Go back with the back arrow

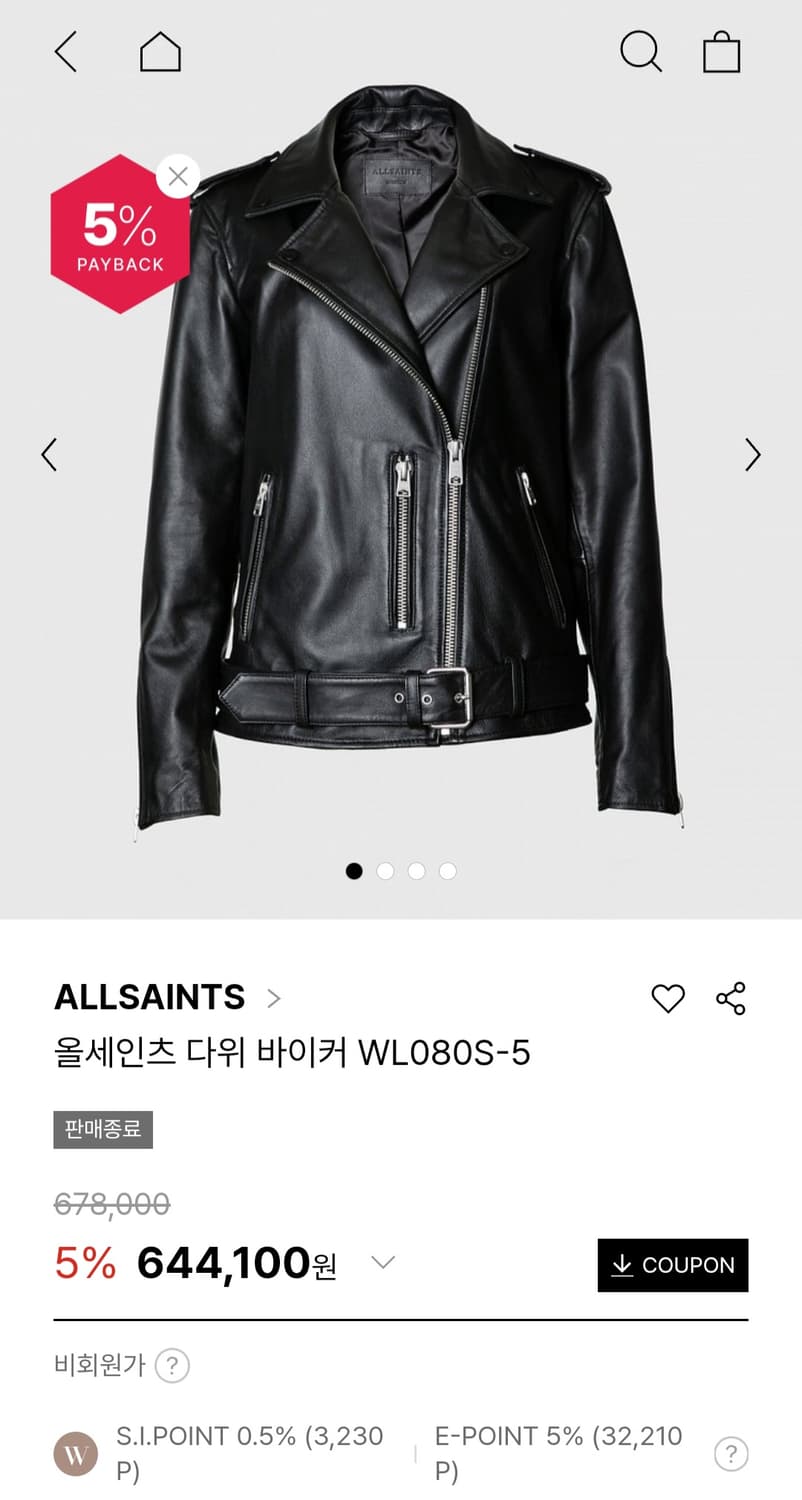(x=66, y=53)
